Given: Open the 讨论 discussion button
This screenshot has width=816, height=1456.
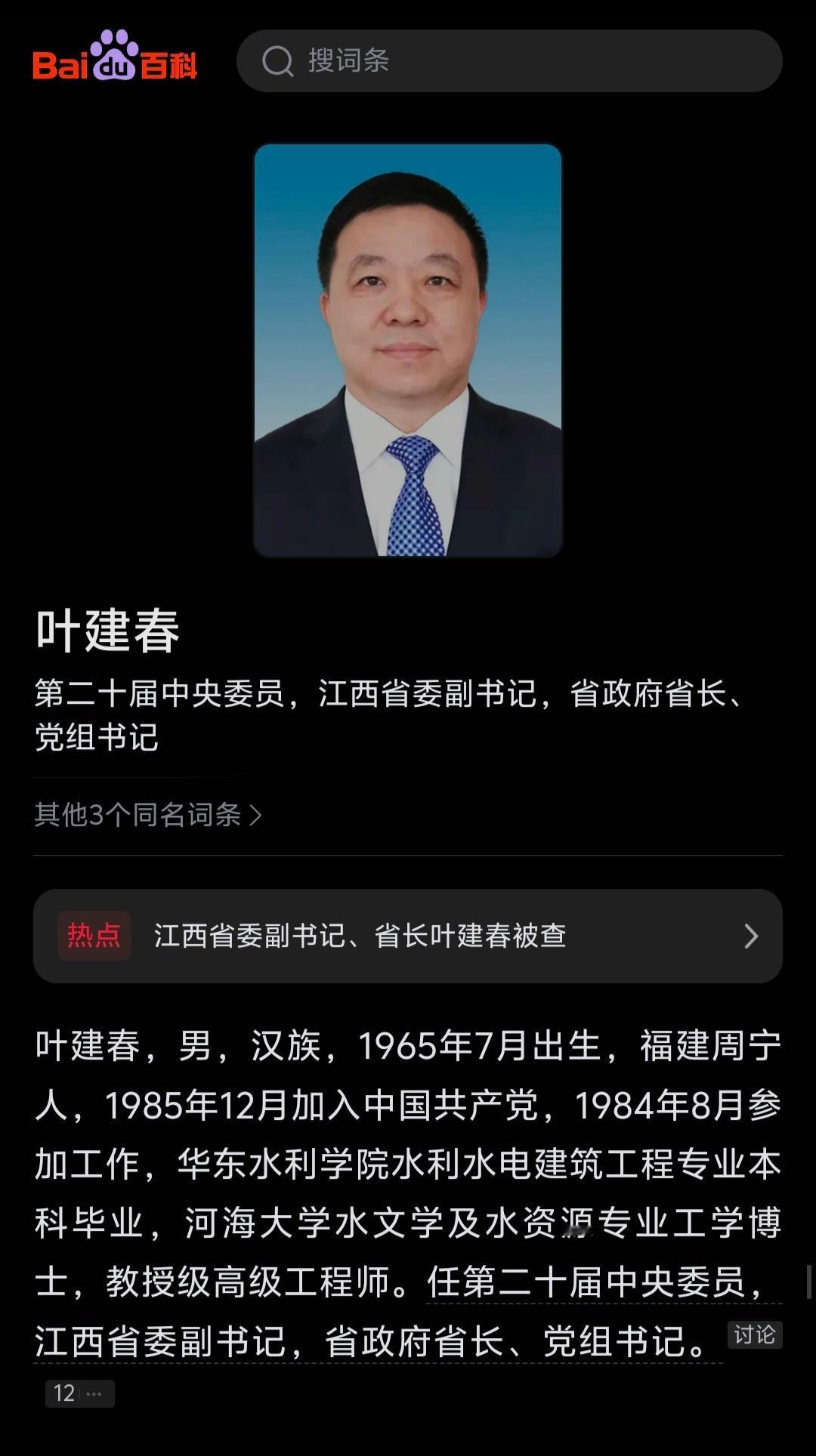Looking at the screenshot, I should [755, 1334].
